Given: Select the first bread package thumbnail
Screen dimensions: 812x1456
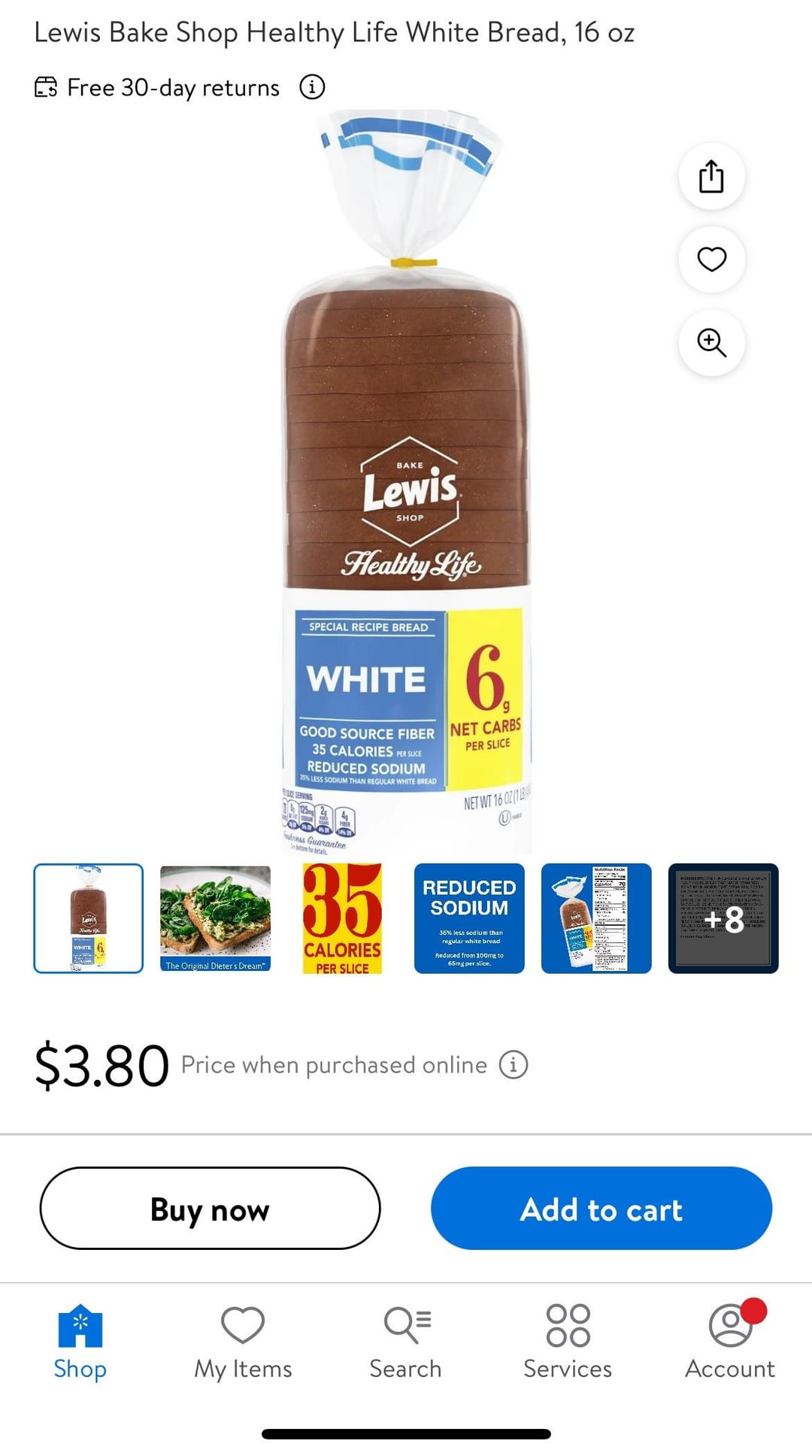Looking at the screenshot, I should [88, 918].
